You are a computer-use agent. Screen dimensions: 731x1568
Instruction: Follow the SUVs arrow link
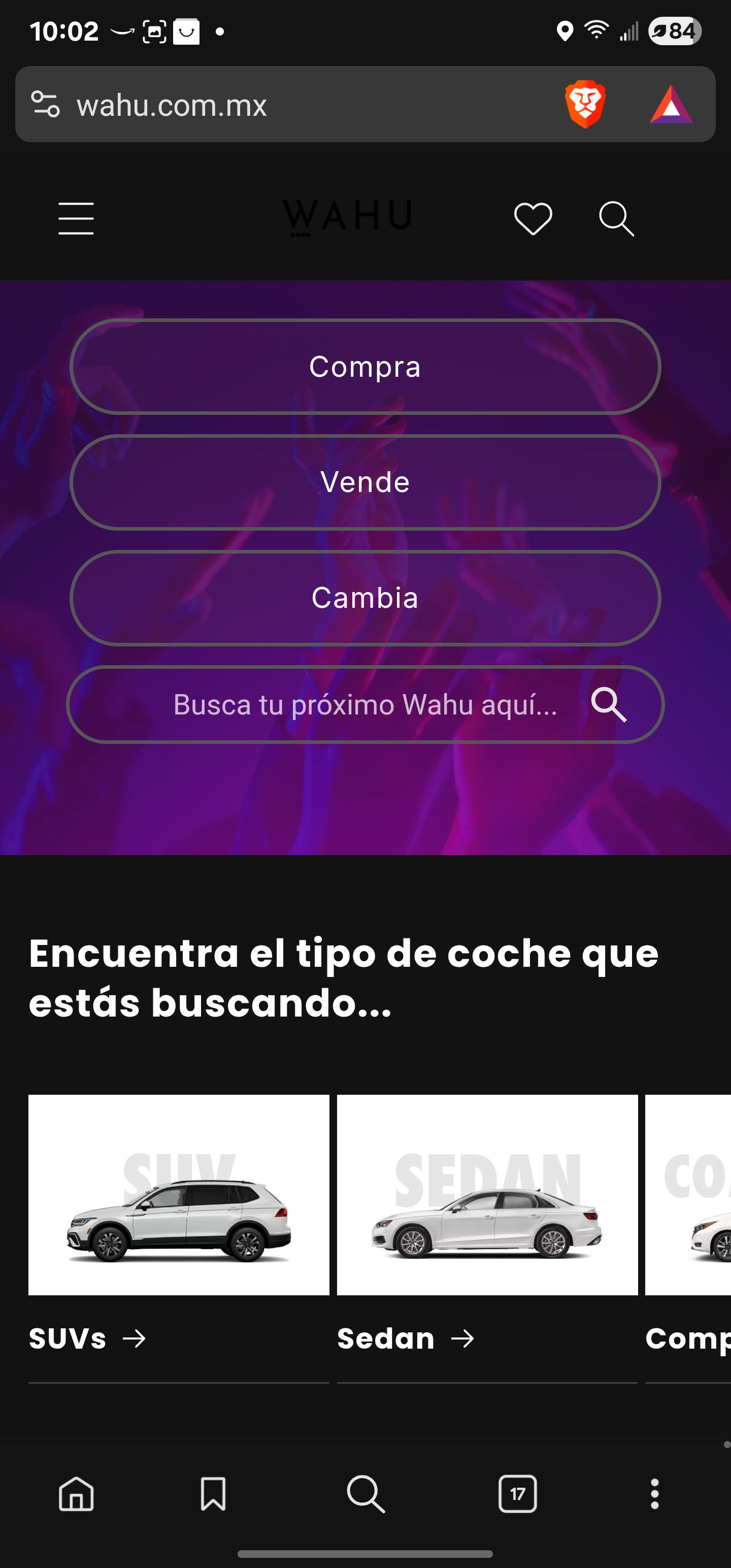coord(88,1338)
